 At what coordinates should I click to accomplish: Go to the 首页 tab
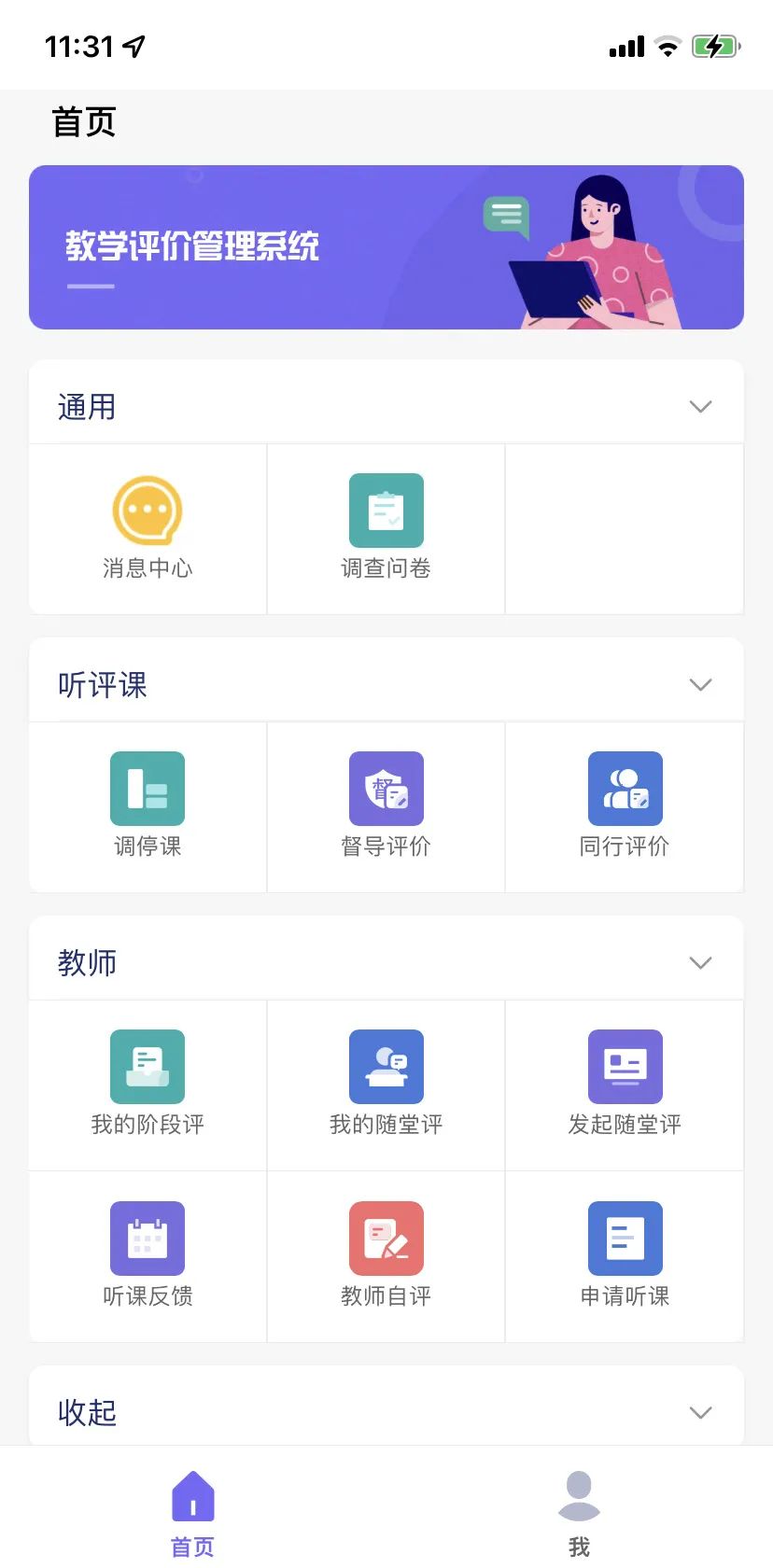(193, 1512)
